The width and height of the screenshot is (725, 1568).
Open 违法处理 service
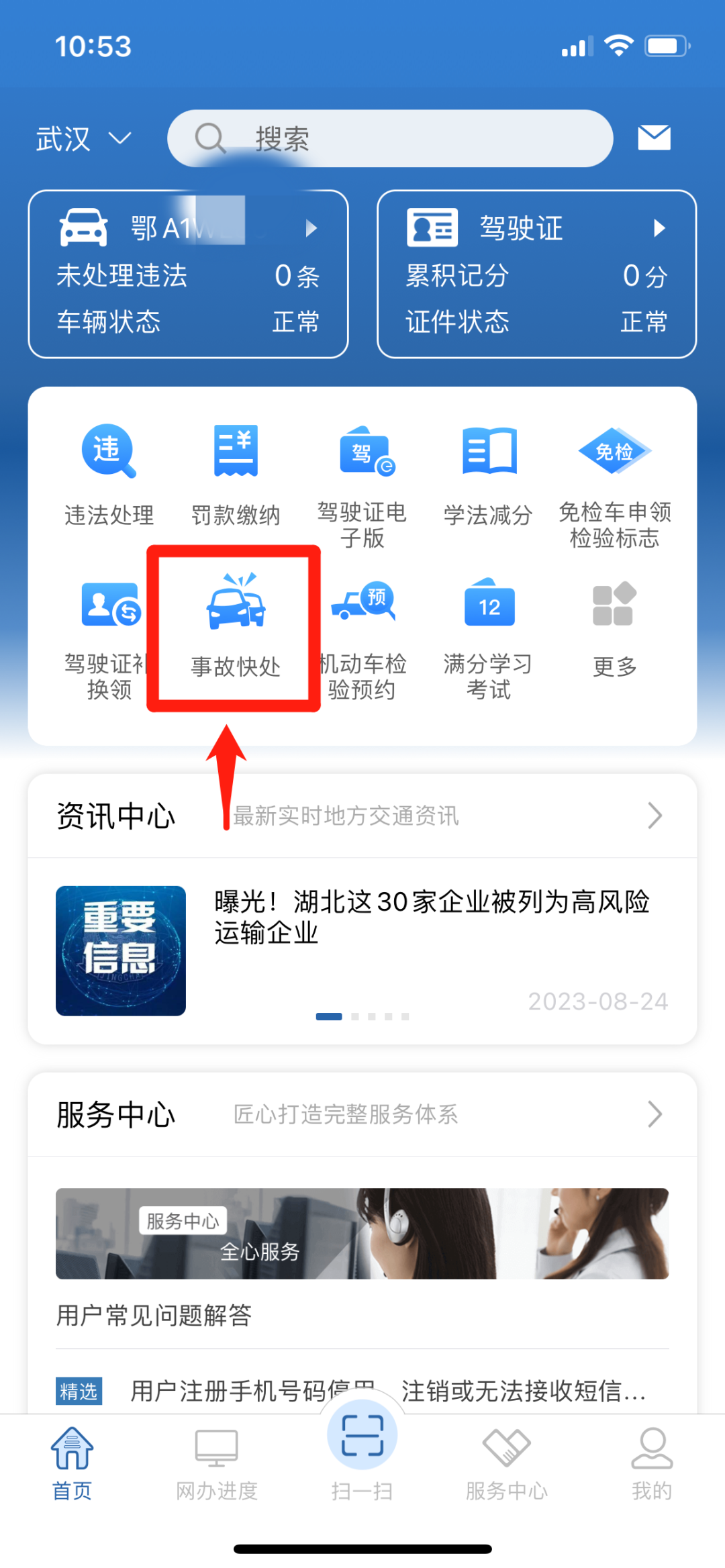[x=109, y=474]
